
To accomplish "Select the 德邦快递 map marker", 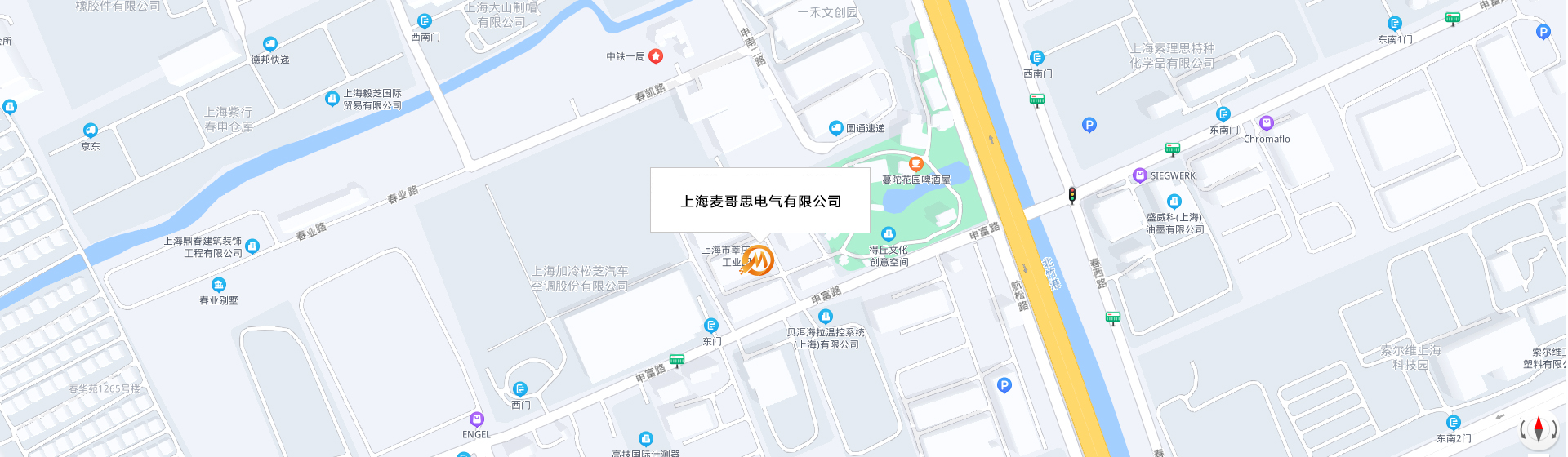I will (270, 44).
